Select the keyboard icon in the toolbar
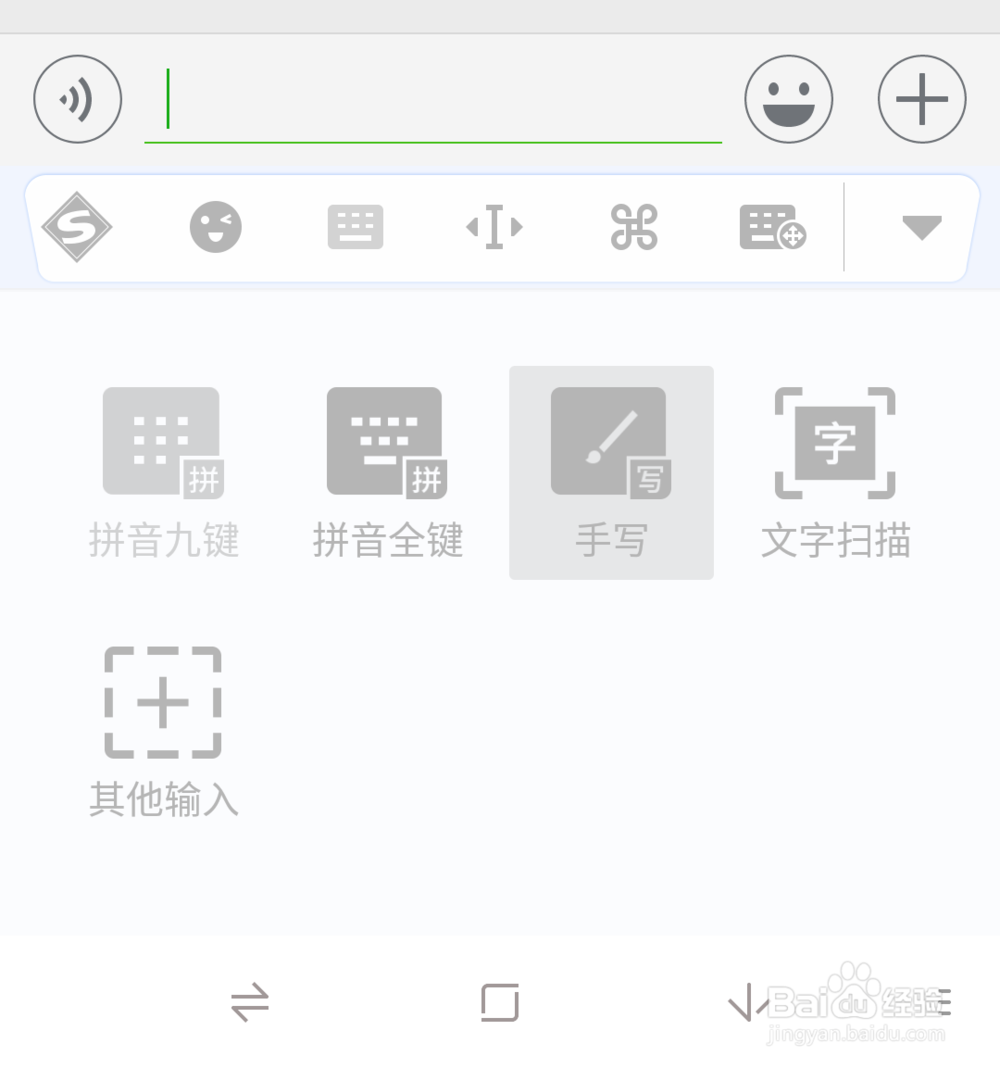1000x1068 pixels. coord(355,227)
